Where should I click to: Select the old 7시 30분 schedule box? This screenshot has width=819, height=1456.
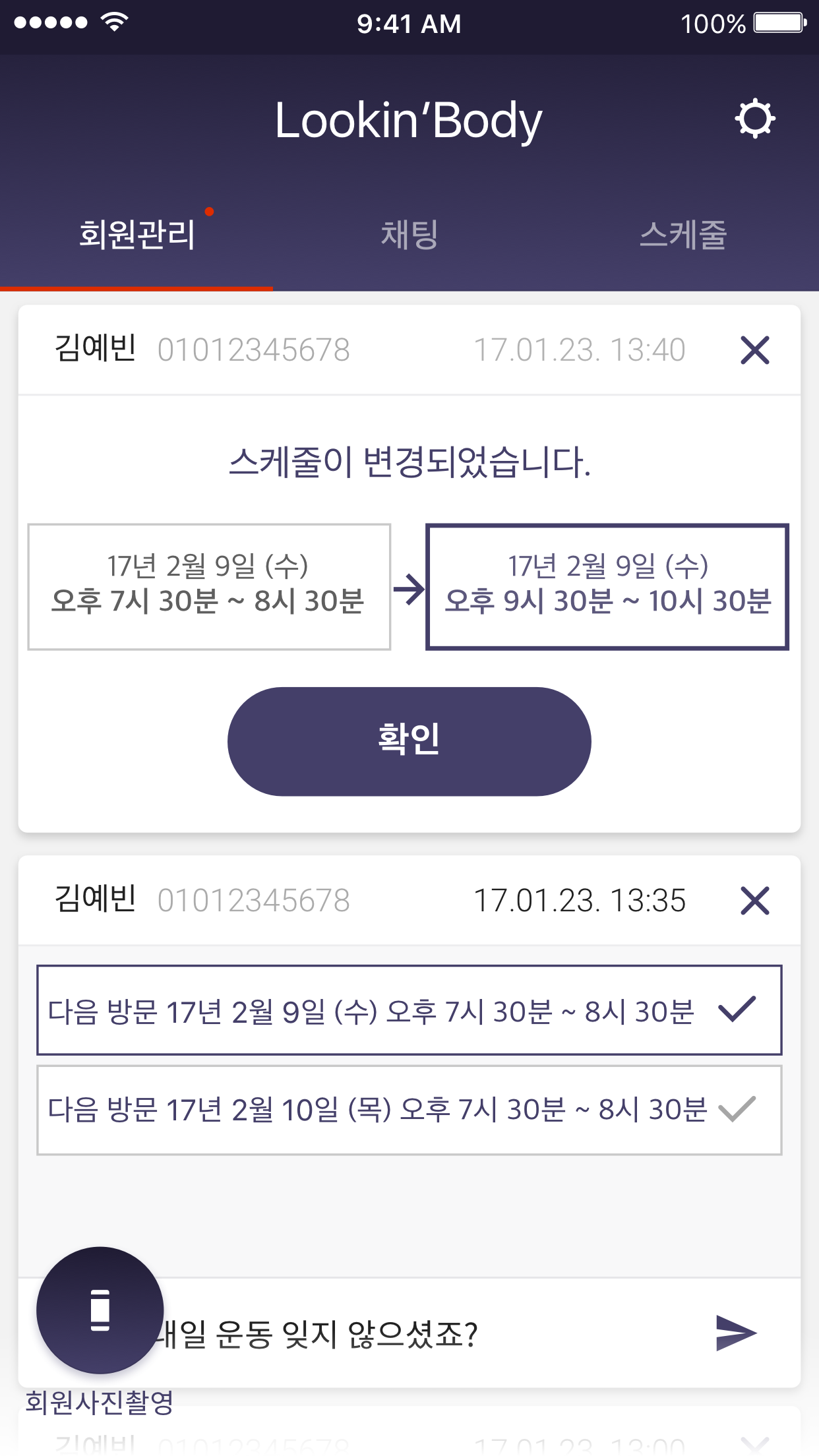[x=209, y=586]
